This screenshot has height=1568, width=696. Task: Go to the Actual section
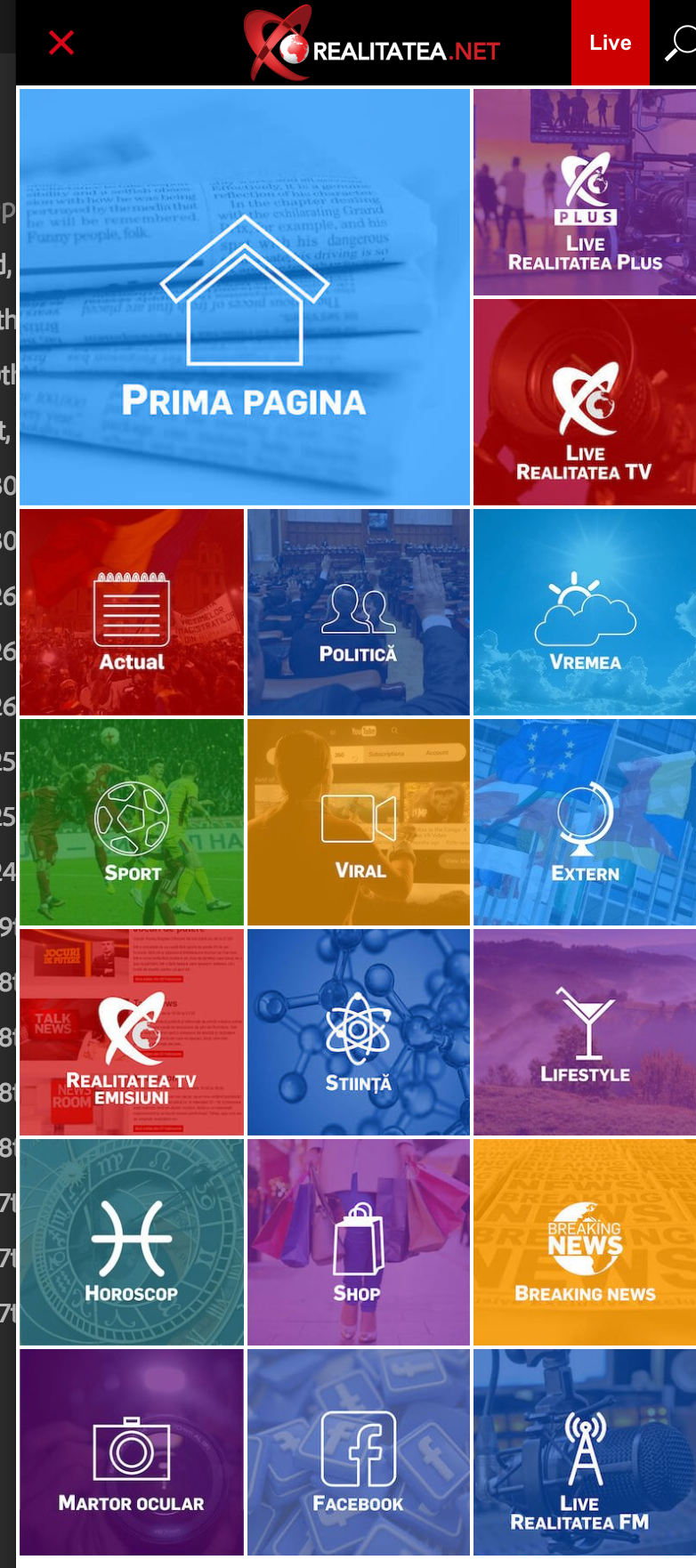click(132, 612)
